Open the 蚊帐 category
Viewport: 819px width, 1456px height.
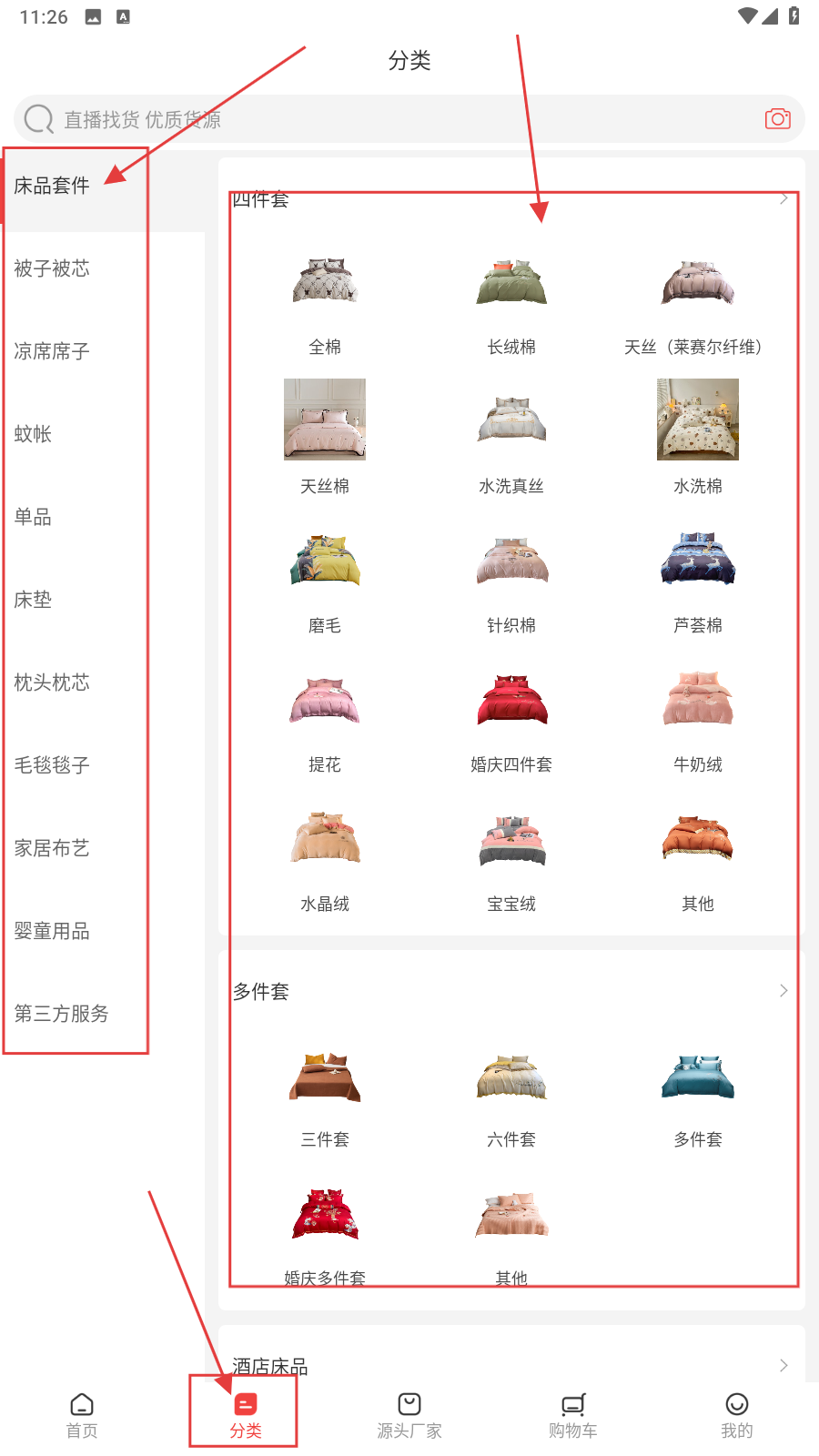[x=34, y=434]
